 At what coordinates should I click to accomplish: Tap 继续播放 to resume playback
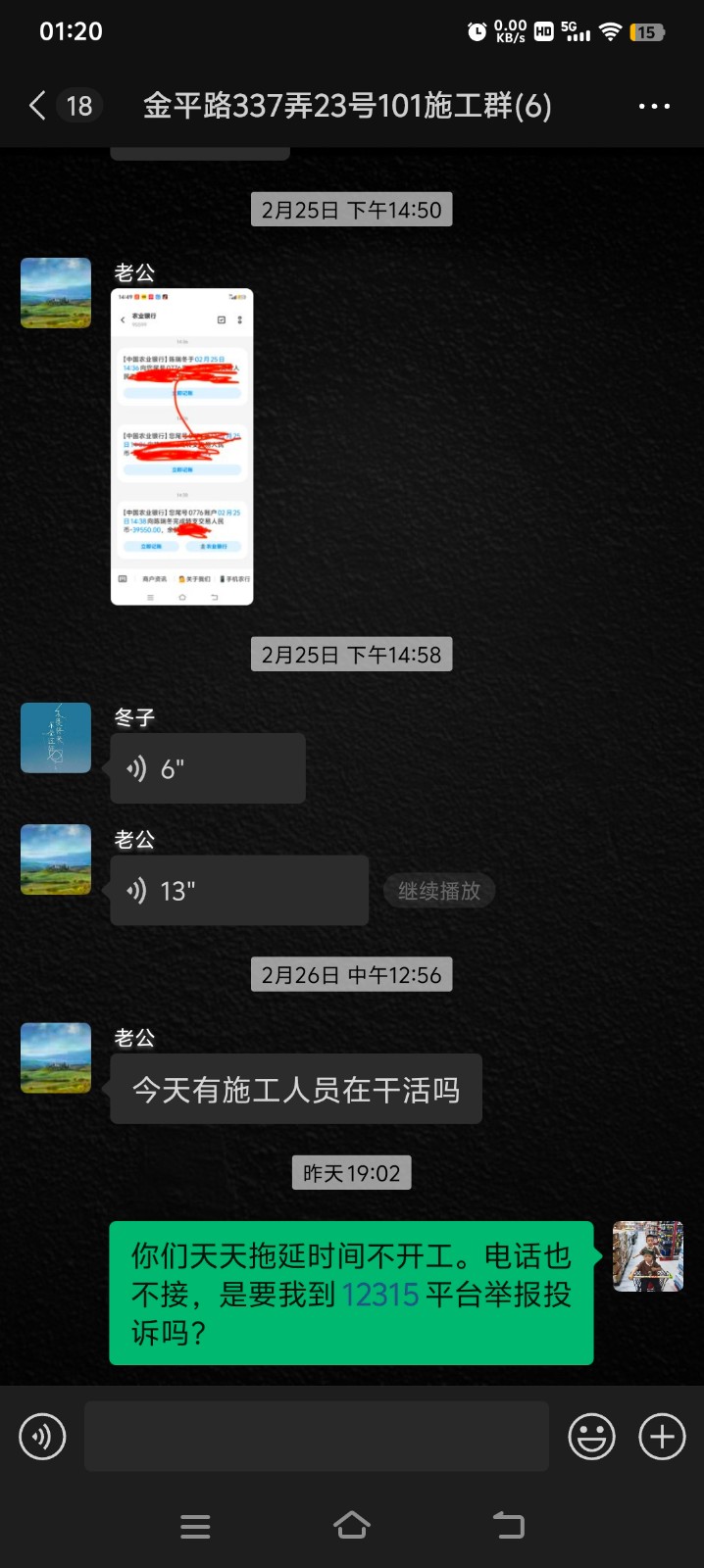point(439,891)
